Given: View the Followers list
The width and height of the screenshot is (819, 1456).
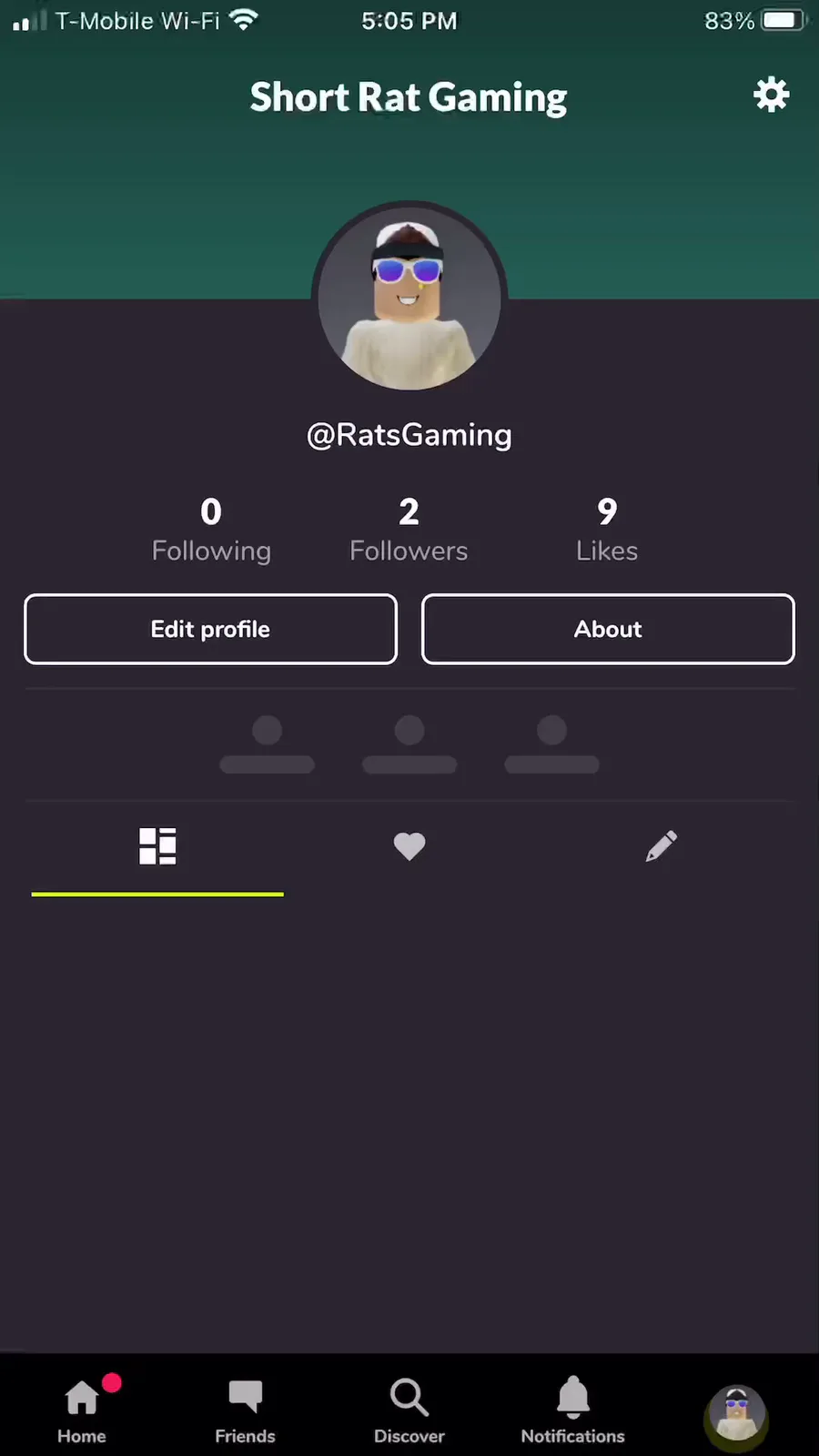Looking at the screenshot, I should tap(409, 530).
